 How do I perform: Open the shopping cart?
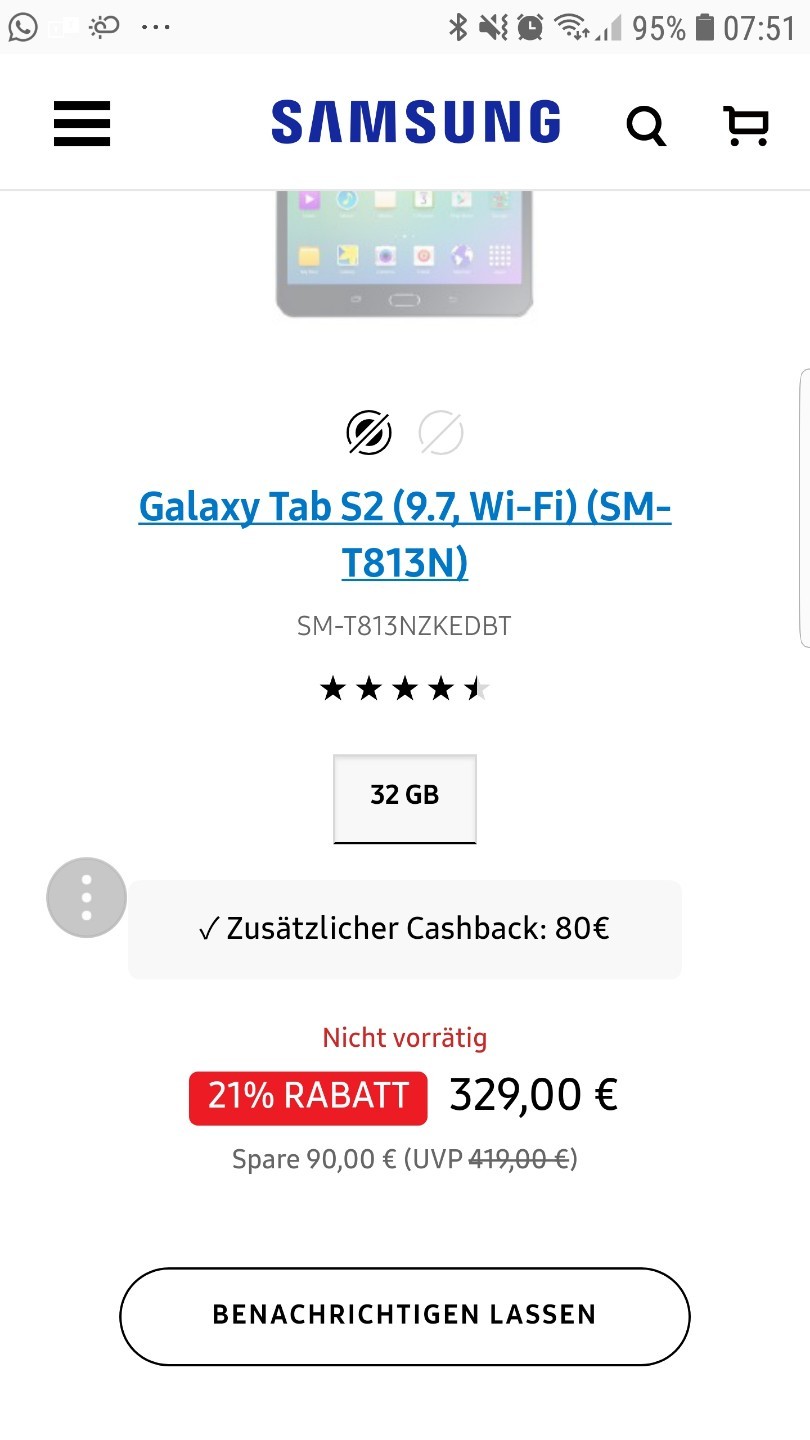(746, 125)
